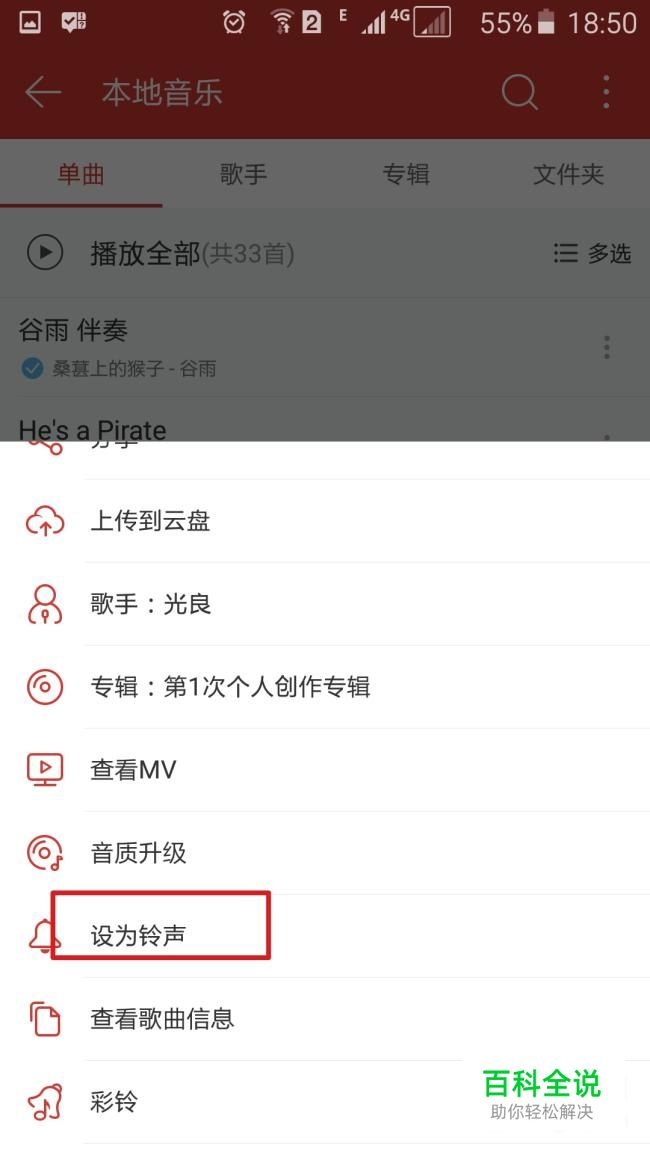Select 音质升级 option
This screenshot has width=650, height=1155.
tap(325, 854)
